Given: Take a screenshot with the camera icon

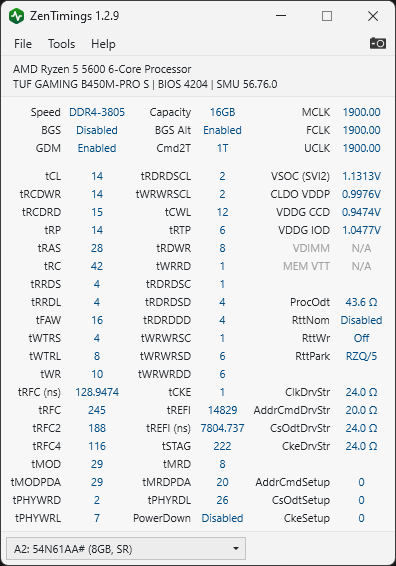Looking at the screenshot, I should click(x=378, y=43).
